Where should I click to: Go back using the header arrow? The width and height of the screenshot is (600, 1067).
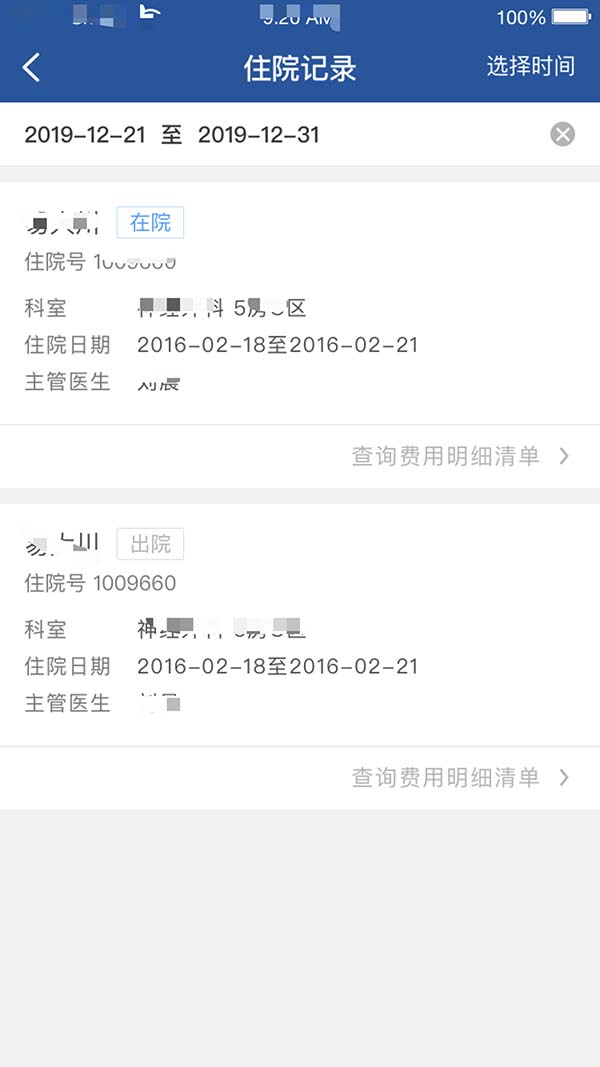(x=31, y=67)
